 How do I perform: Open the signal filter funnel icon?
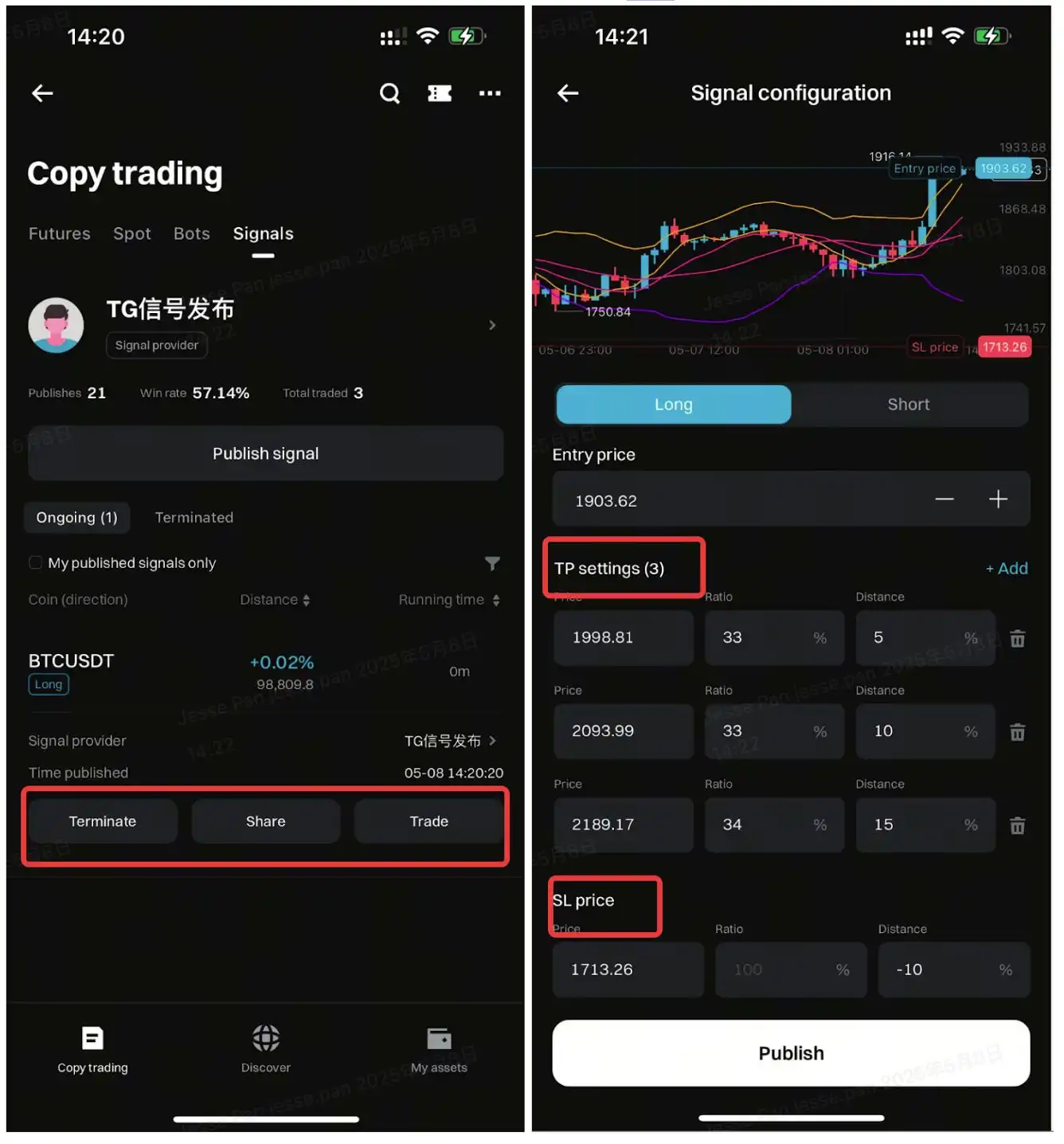(493, 563)
